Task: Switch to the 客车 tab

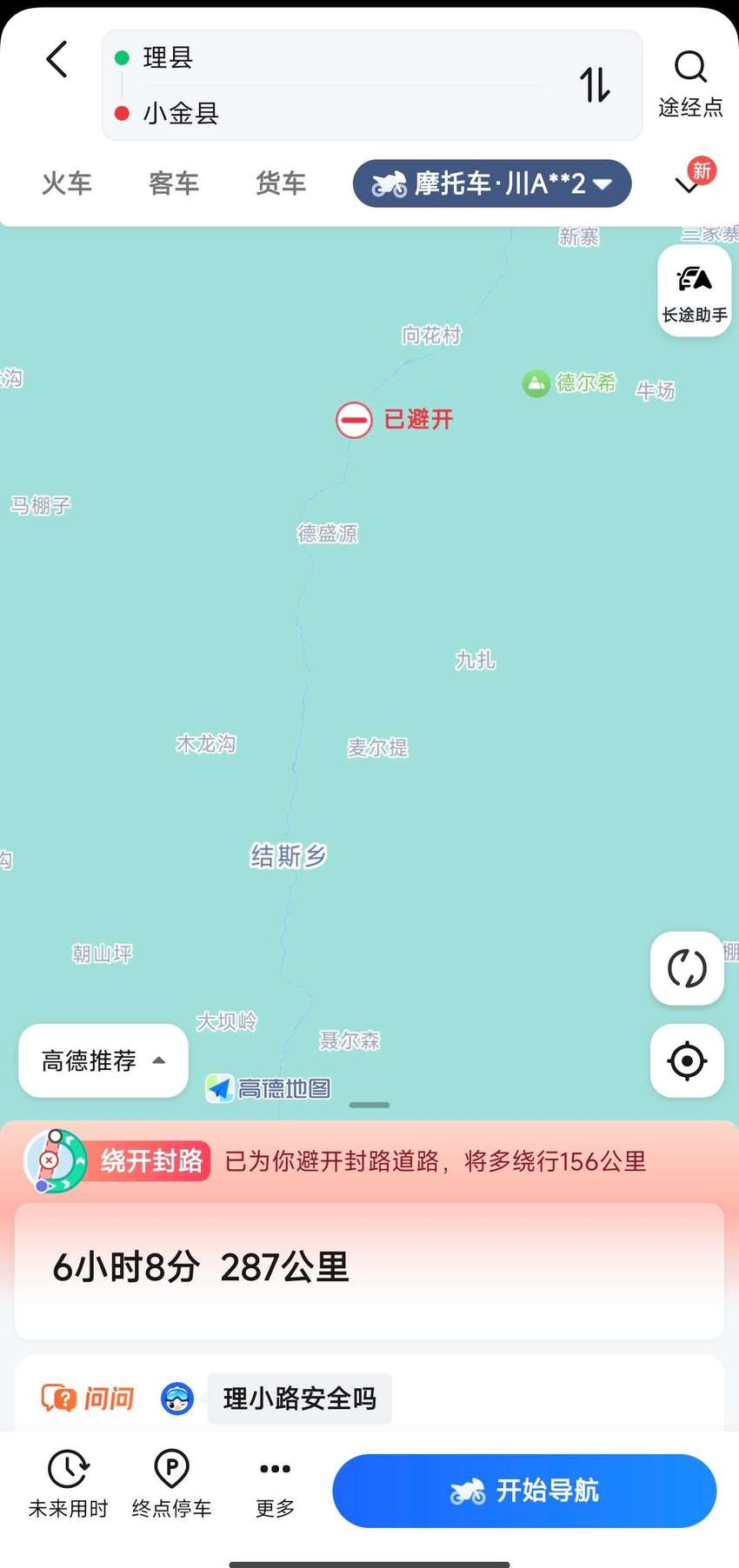Action: click(x=174, y=183)
